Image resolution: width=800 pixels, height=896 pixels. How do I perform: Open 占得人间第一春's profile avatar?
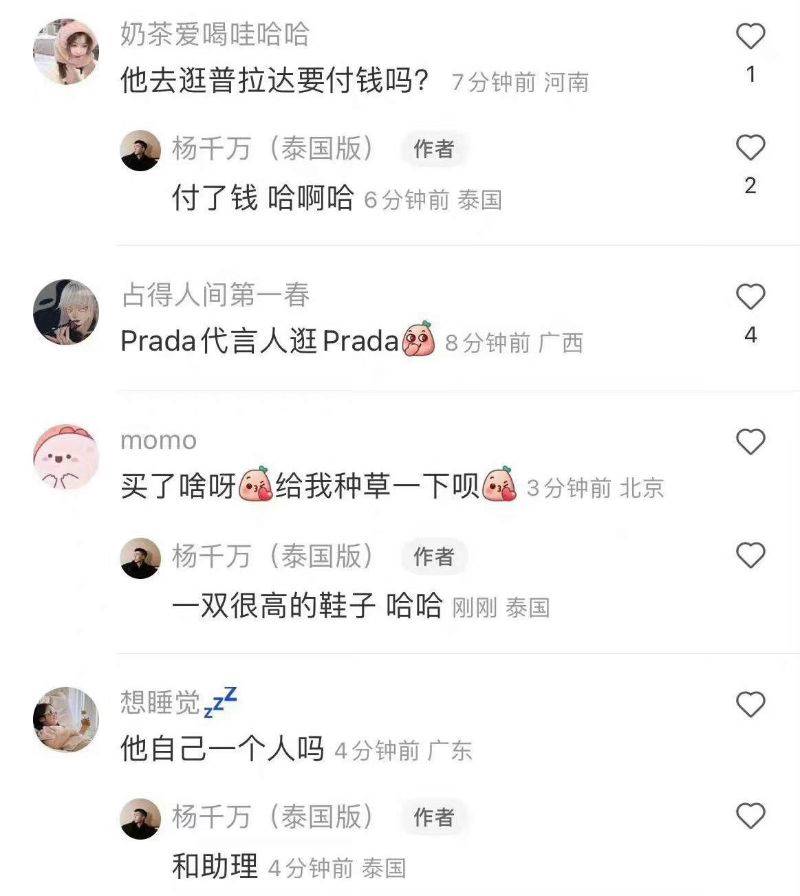pyautogui.click(x=66, y=311)
